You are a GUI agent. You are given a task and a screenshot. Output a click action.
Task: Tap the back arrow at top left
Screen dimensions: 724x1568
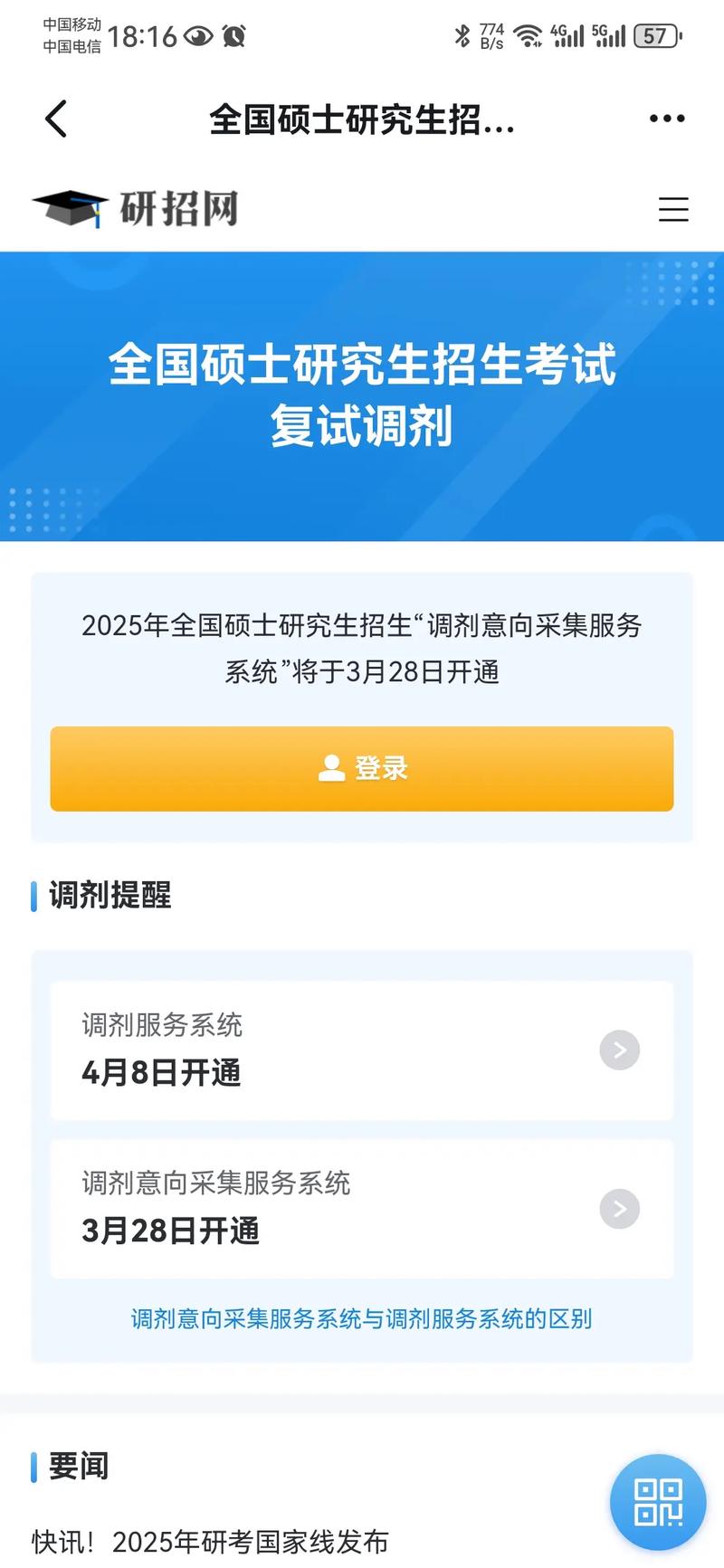click(x=54, y=118)
